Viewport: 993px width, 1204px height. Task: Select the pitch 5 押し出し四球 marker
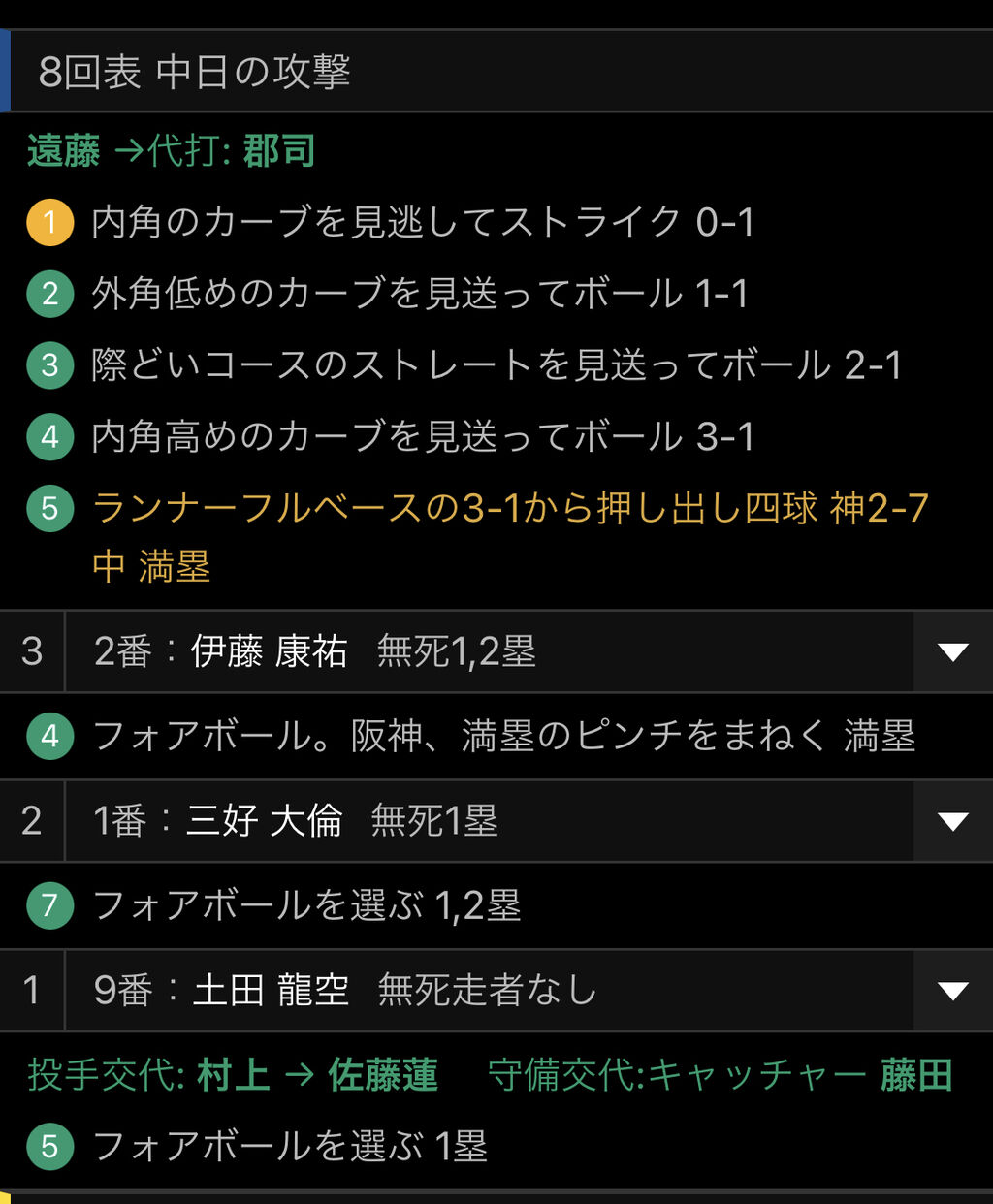click(x=49, y=508)
